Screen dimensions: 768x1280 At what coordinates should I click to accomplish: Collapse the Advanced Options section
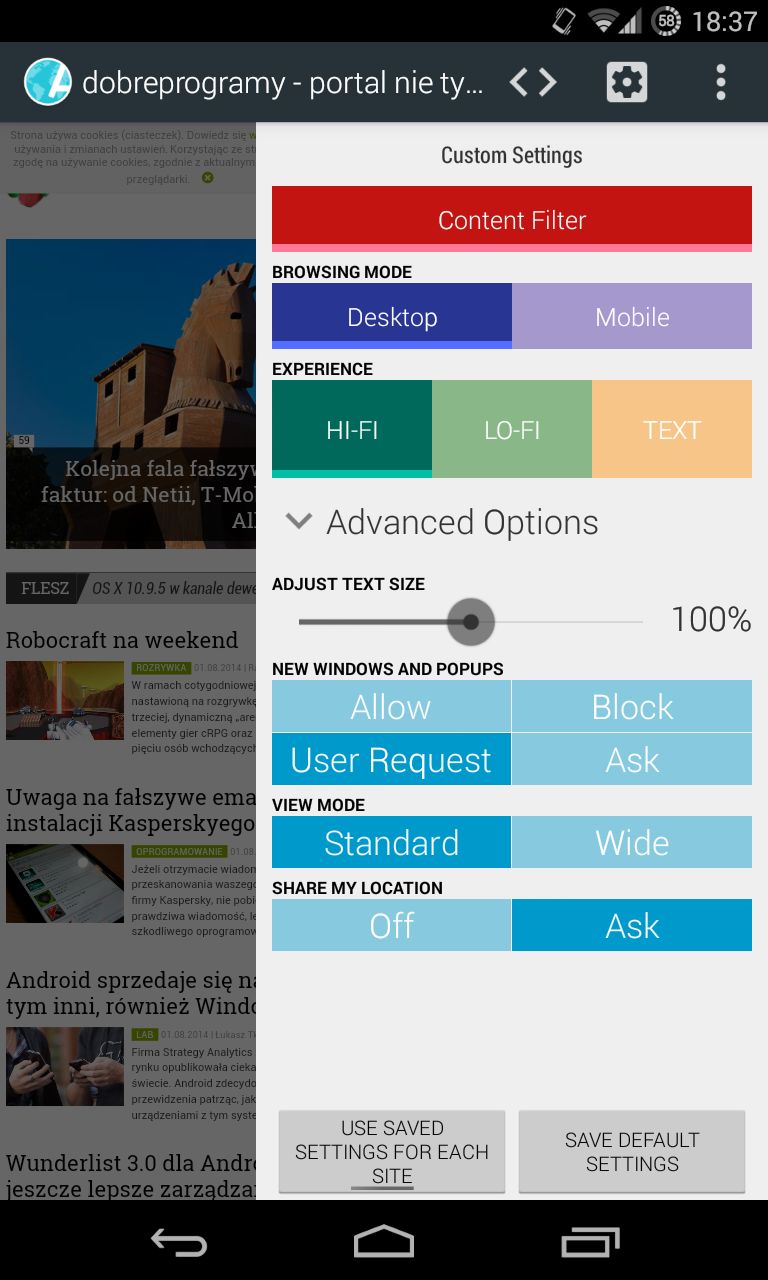pos(442,522)
